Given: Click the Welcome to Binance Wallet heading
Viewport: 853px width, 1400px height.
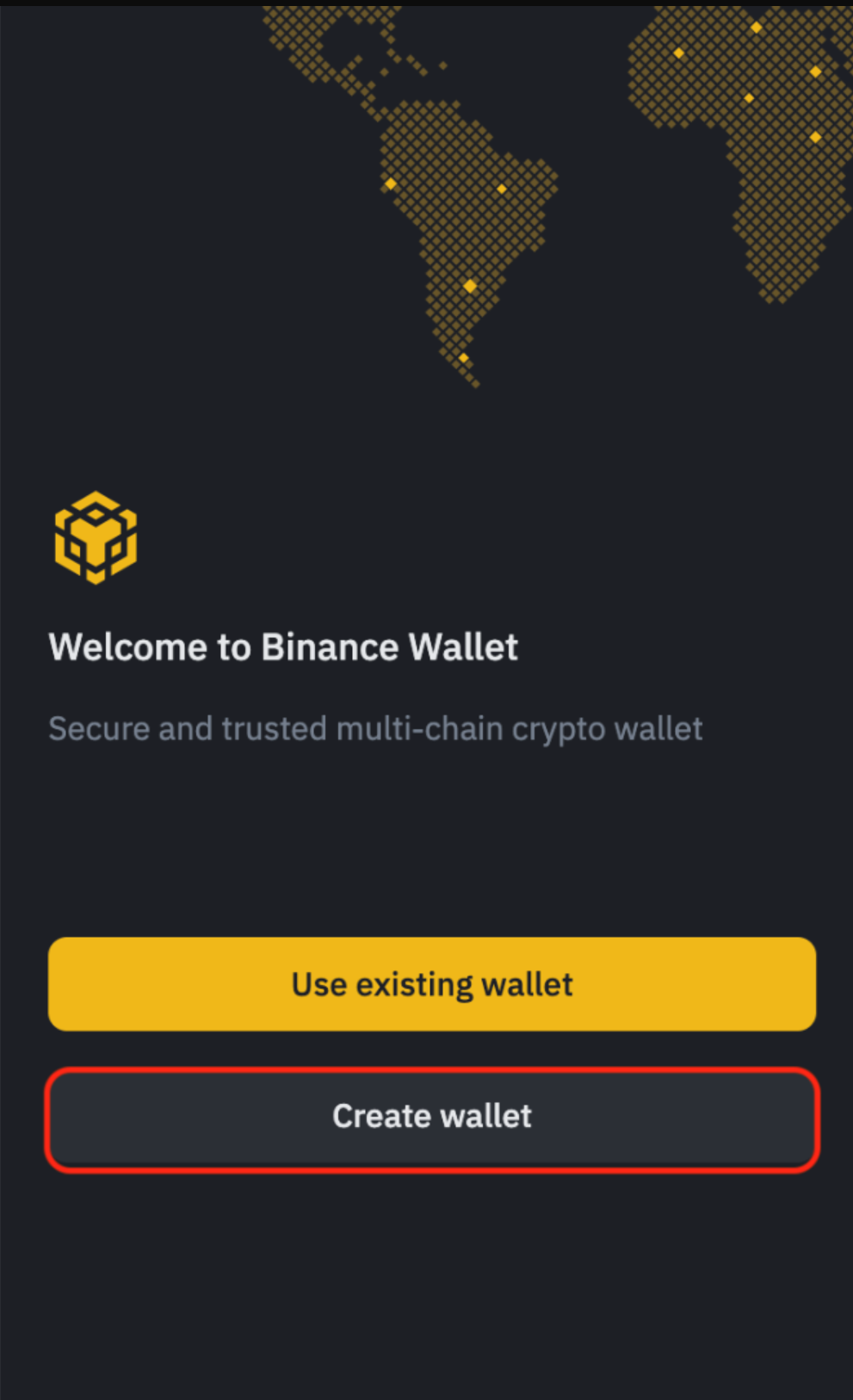Looking at the screenshot, I should 283,647.
